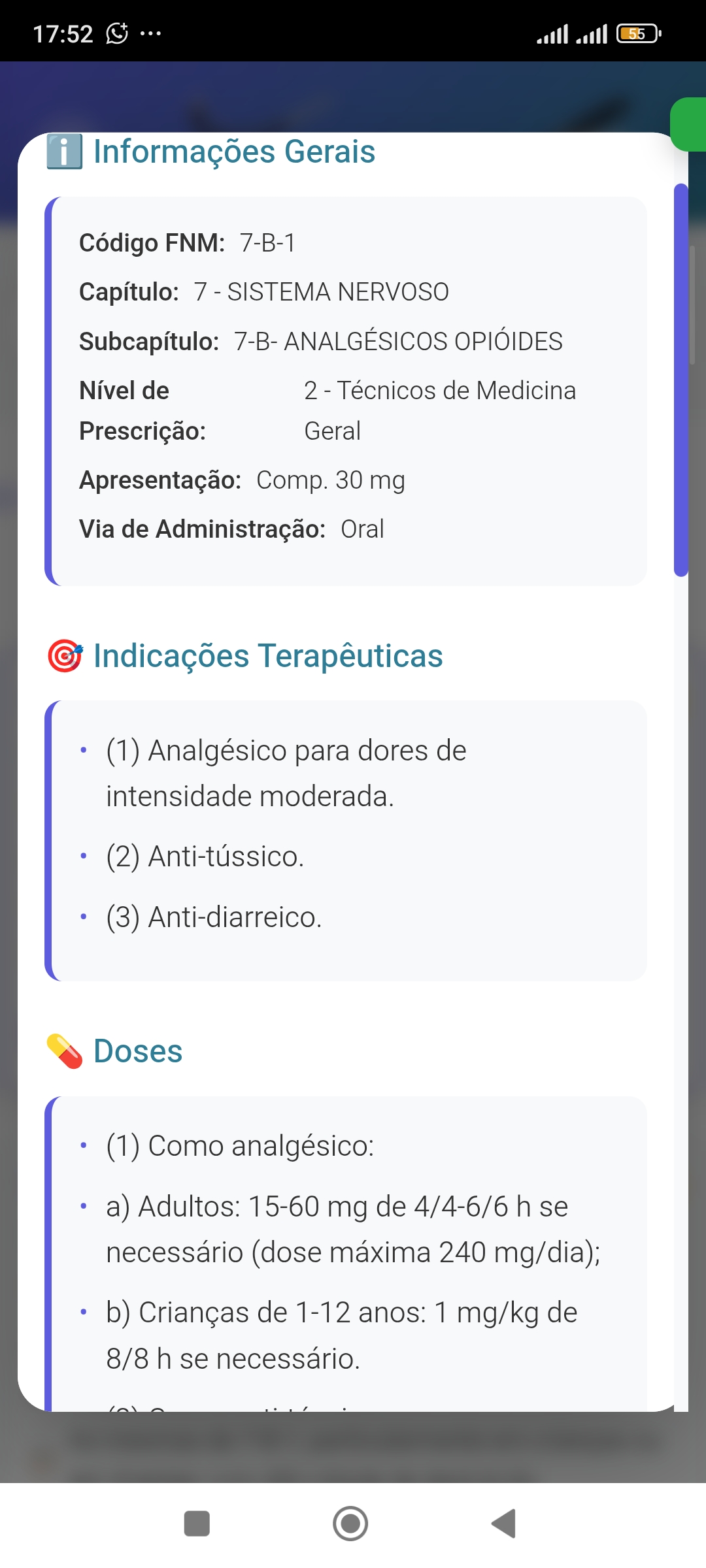This screenshot has width=706, height=1568.
Task: Select the Código FNM value 7-B-1
Action: click(267, 242)
